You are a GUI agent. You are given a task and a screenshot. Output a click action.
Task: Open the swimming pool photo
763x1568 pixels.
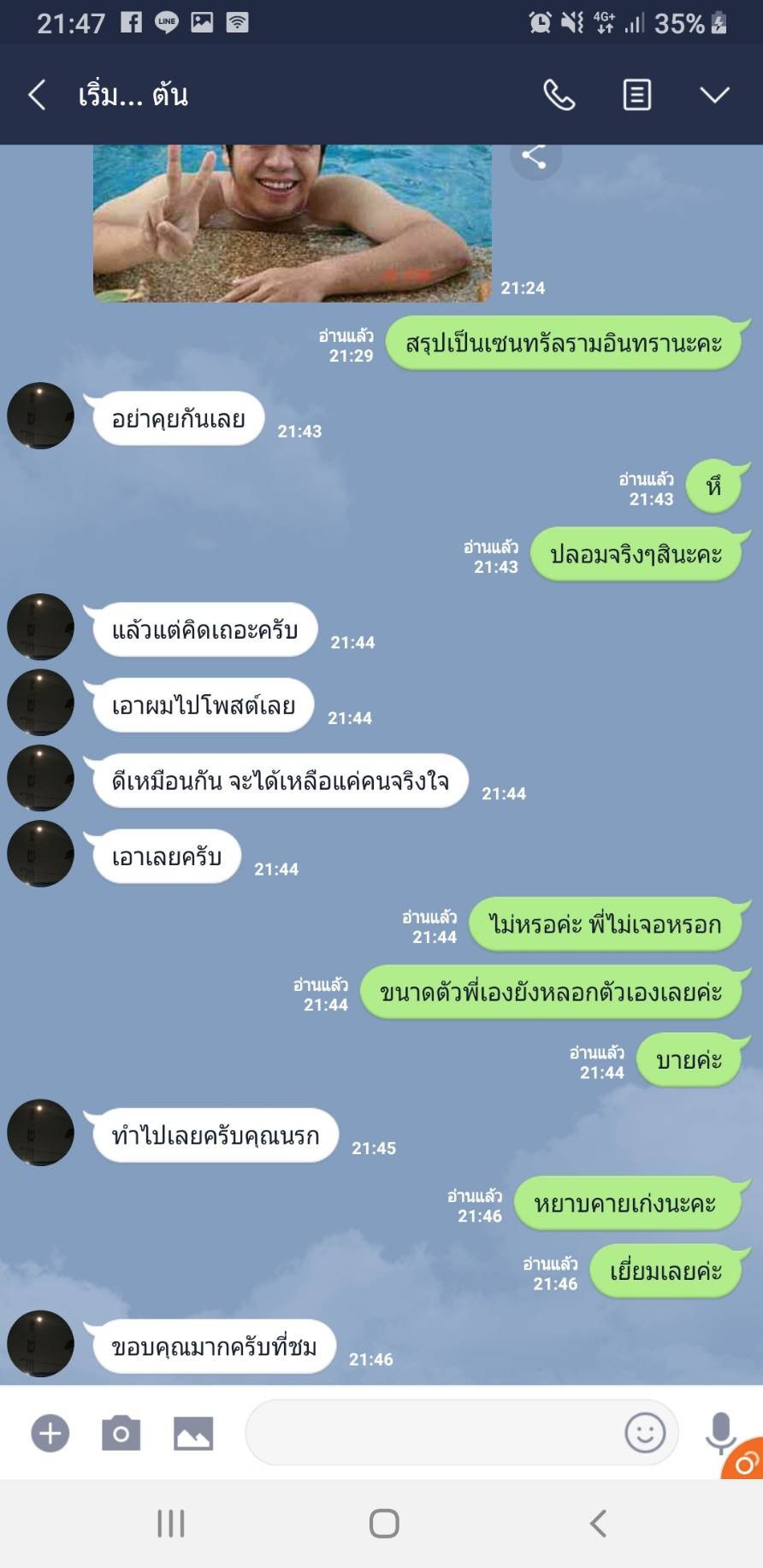point(292,224)
